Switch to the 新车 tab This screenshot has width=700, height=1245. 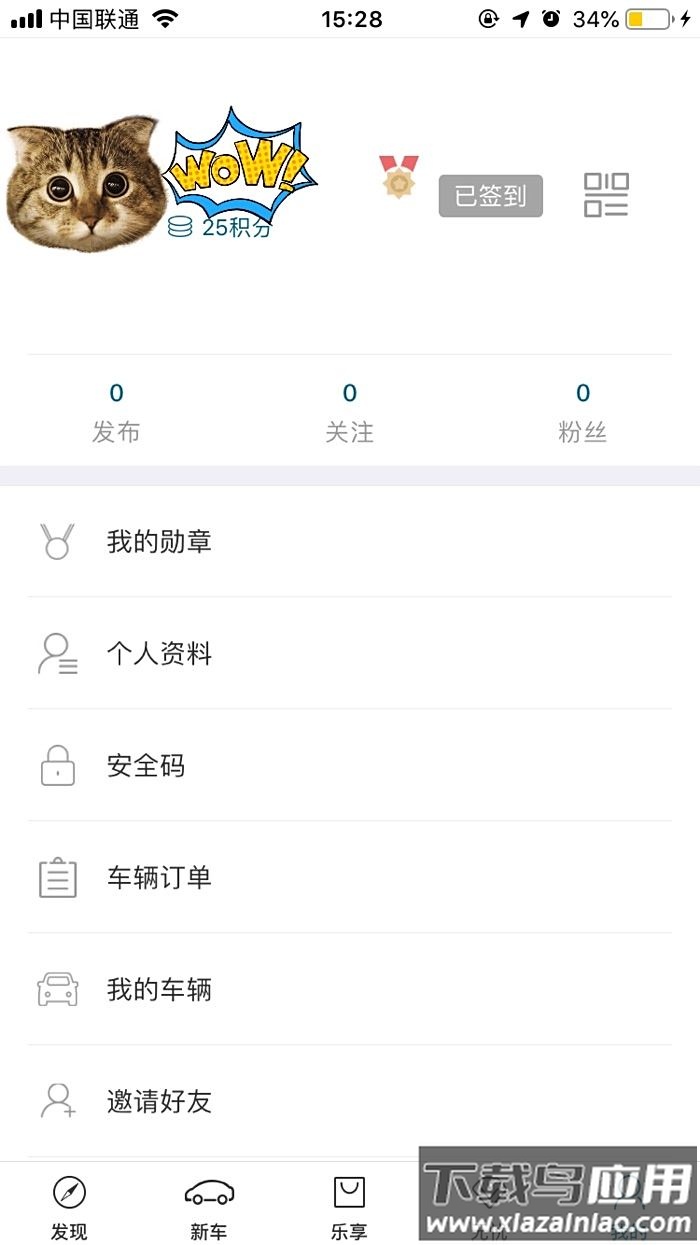click(x=209, y=1207)
